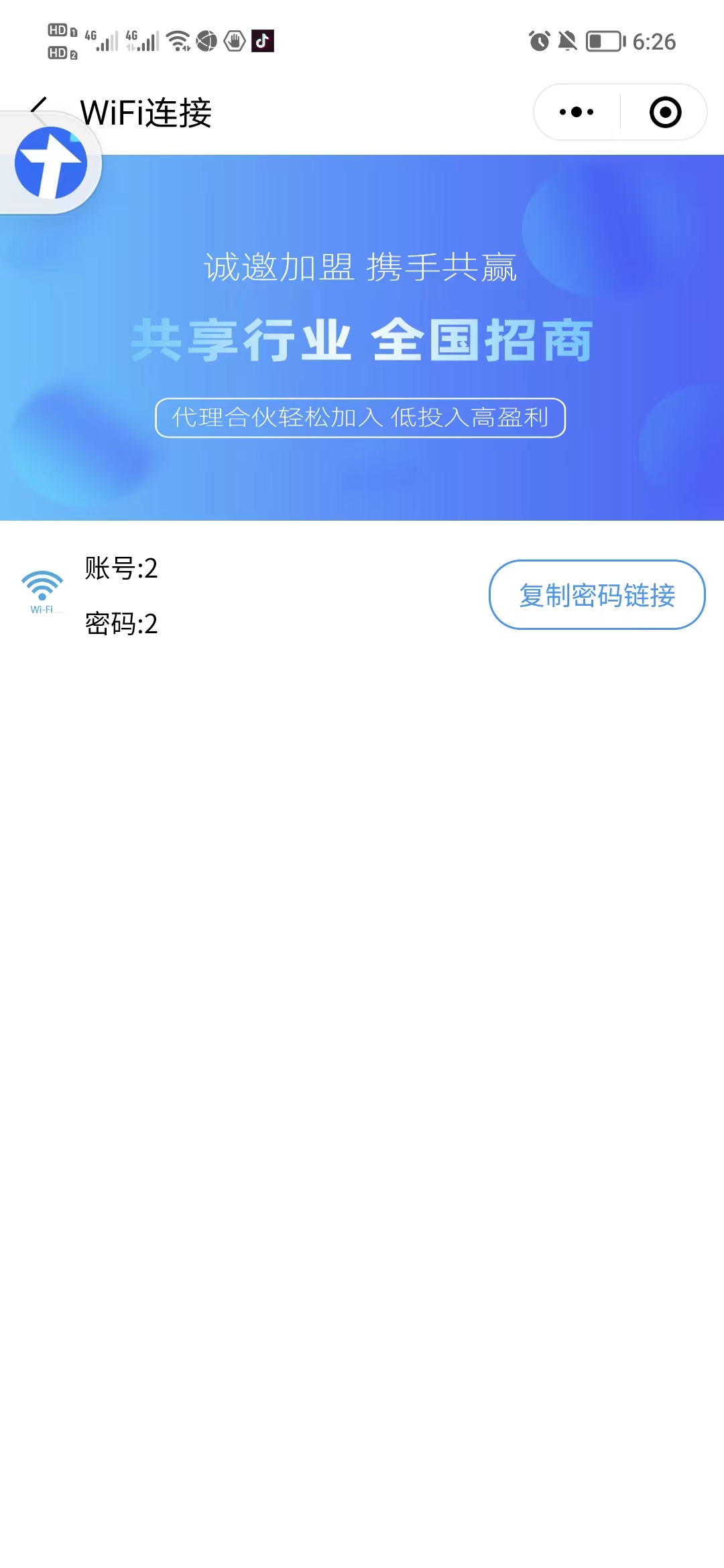This screenshot has height=1568, width=724.
Task: Close the mini program with the circle icon
Action: [665, 112]
